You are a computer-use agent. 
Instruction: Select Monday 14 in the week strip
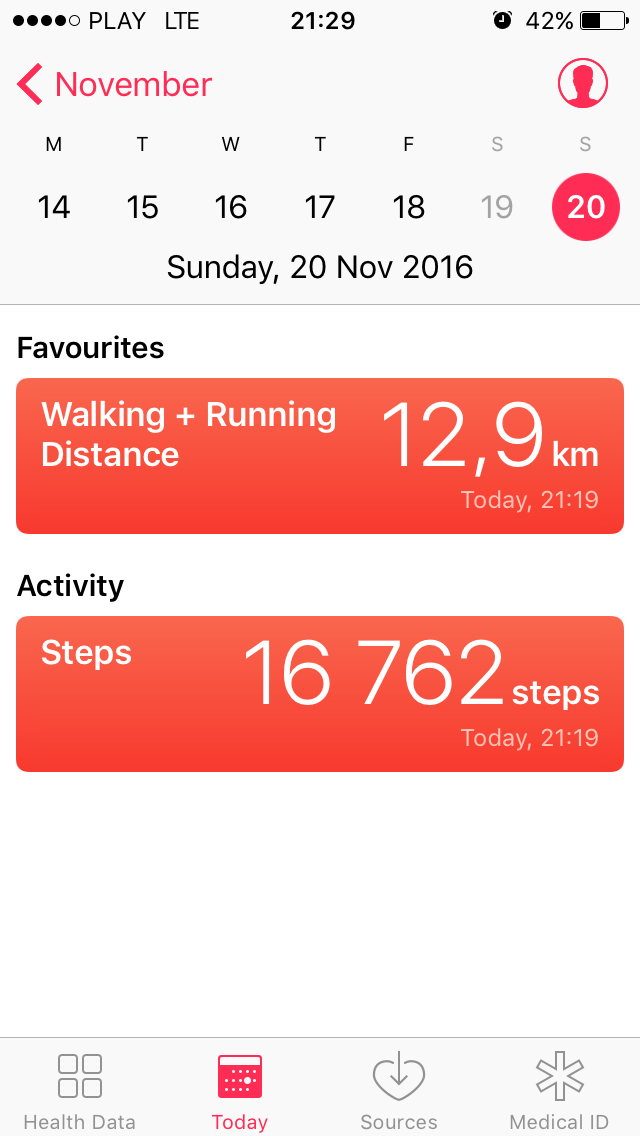click(54, 207)
